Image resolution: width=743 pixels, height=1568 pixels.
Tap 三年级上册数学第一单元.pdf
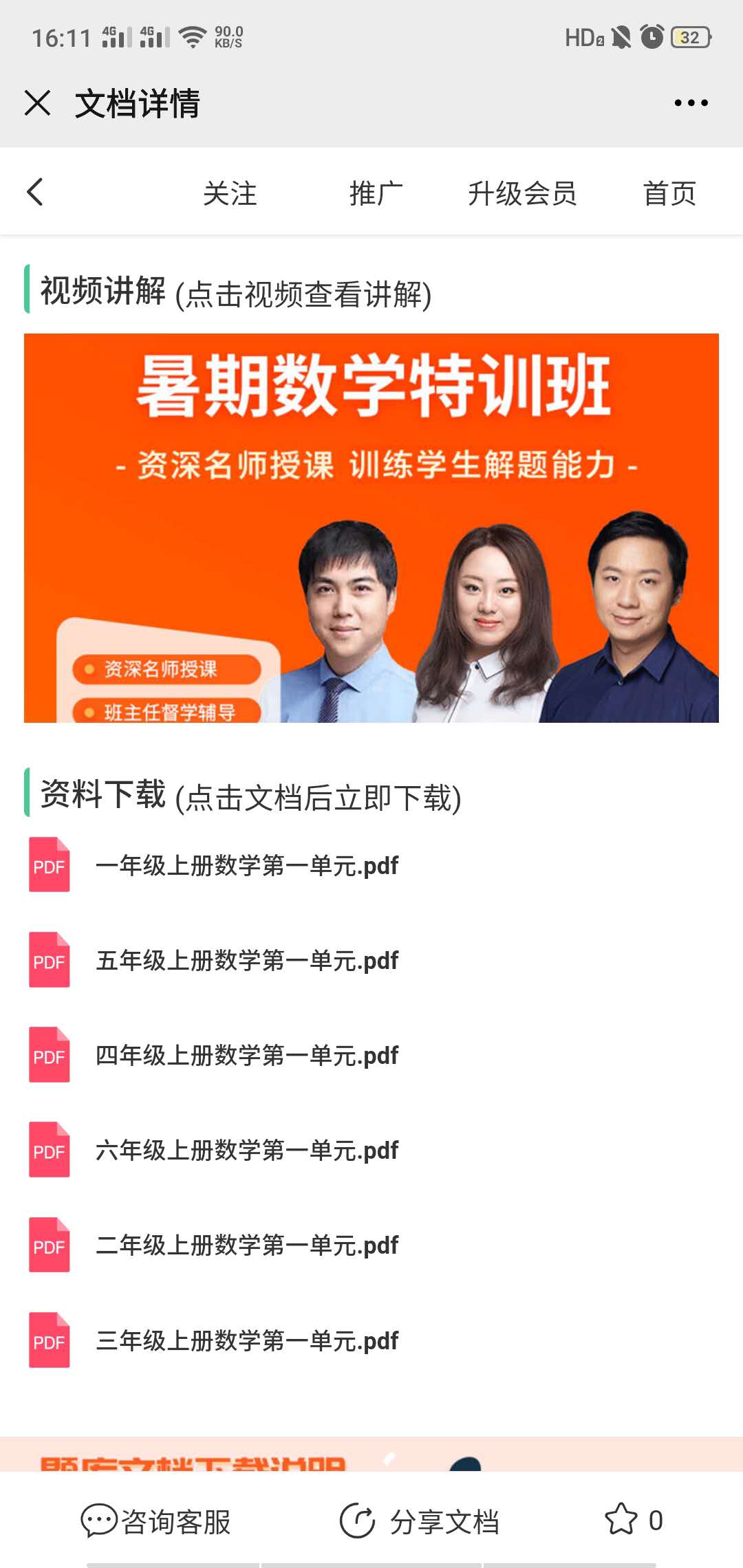click(x=246, y=1340)
